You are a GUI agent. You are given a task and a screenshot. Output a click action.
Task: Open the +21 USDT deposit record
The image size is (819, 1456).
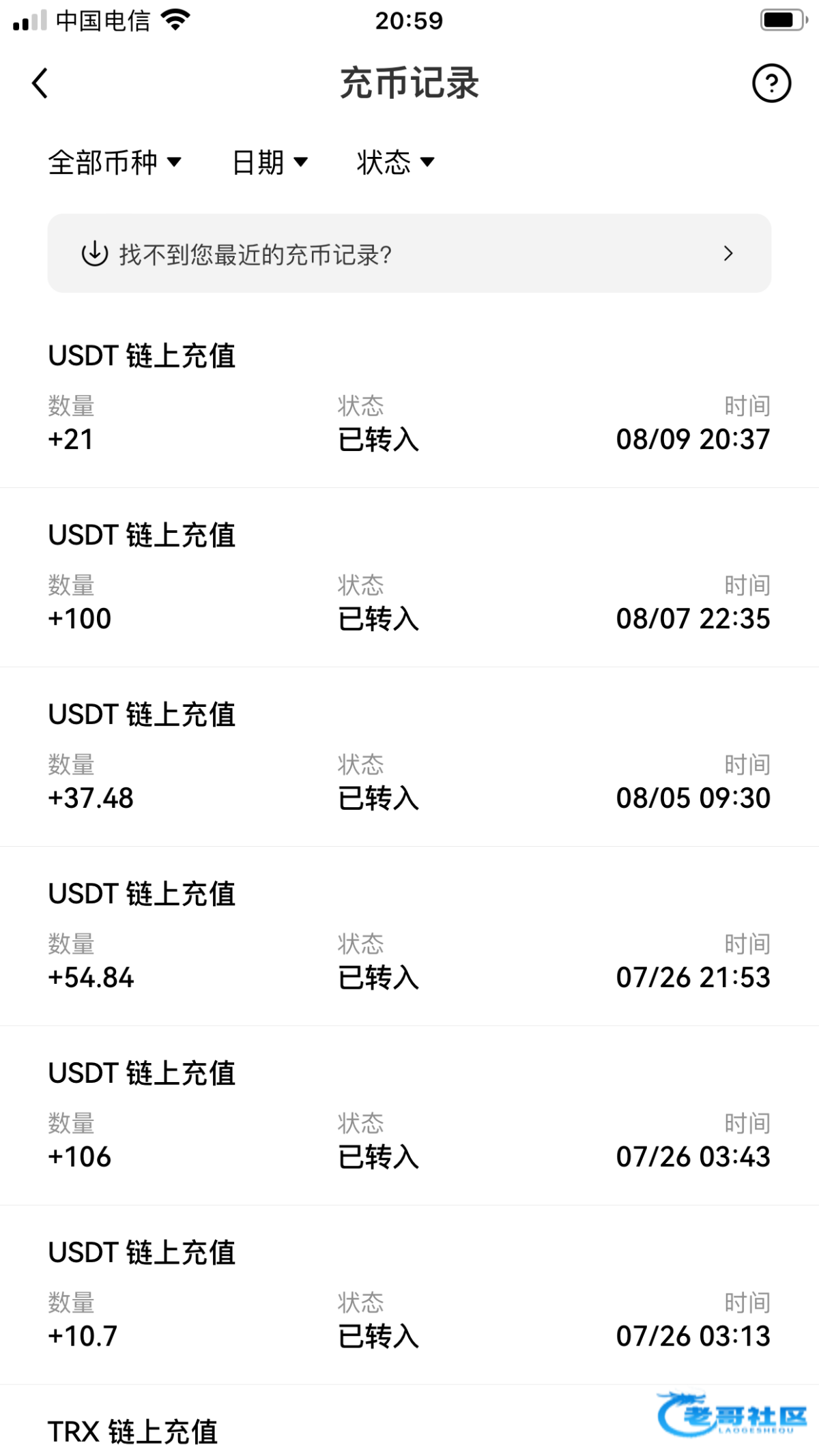[x=409, y=398]
